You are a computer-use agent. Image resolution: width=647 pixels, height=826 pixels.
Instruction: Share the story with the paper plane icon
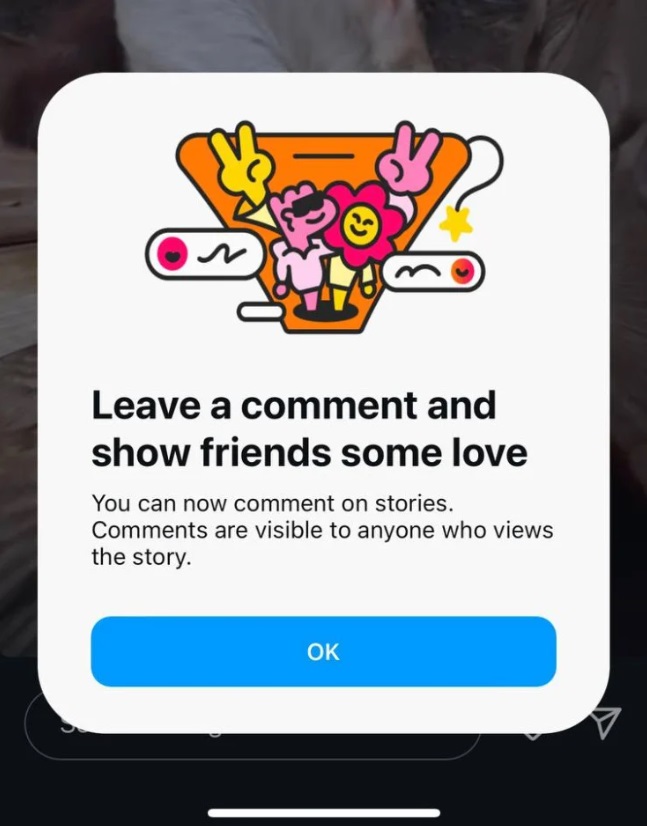(x=605, y=721)
